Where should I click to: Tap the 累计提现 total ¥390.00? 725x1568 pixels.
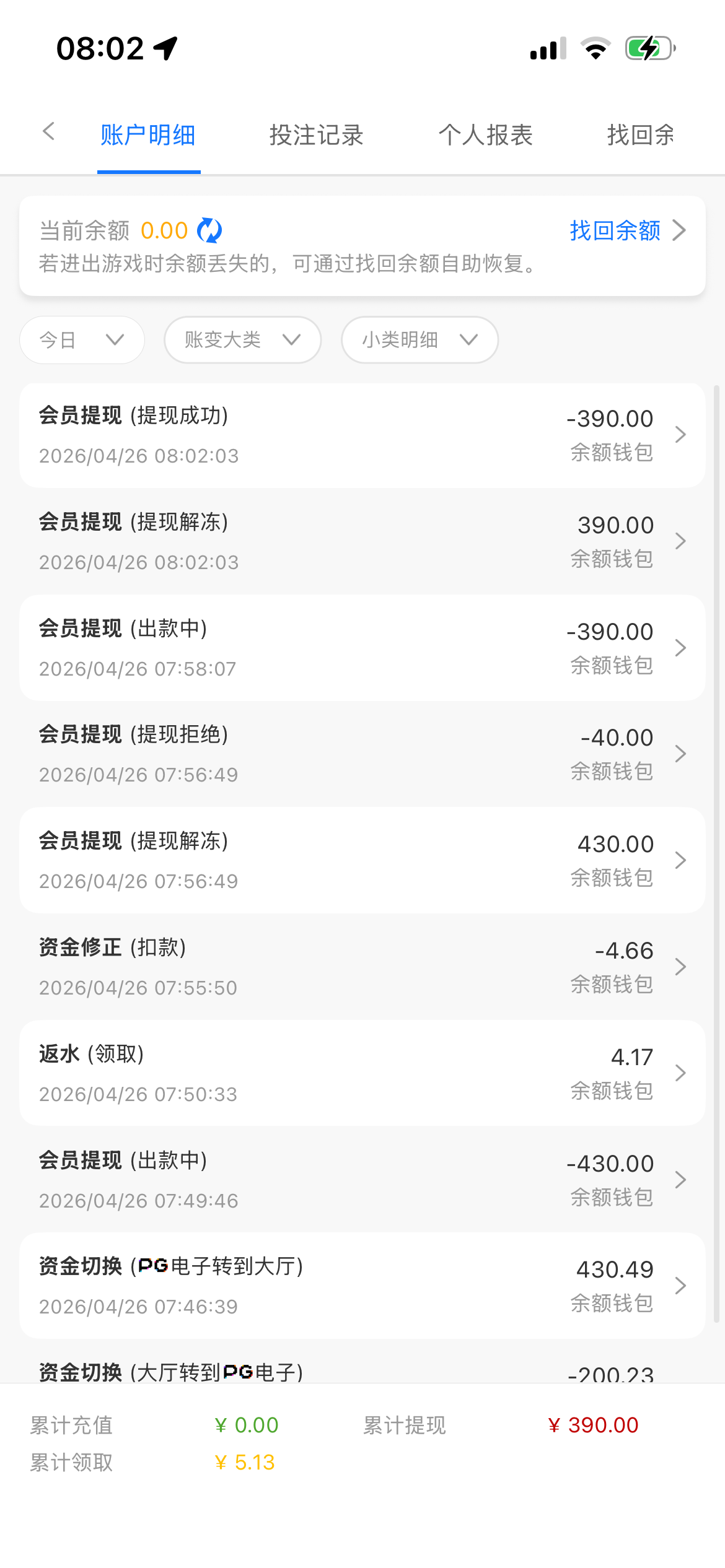point(593,1424)
